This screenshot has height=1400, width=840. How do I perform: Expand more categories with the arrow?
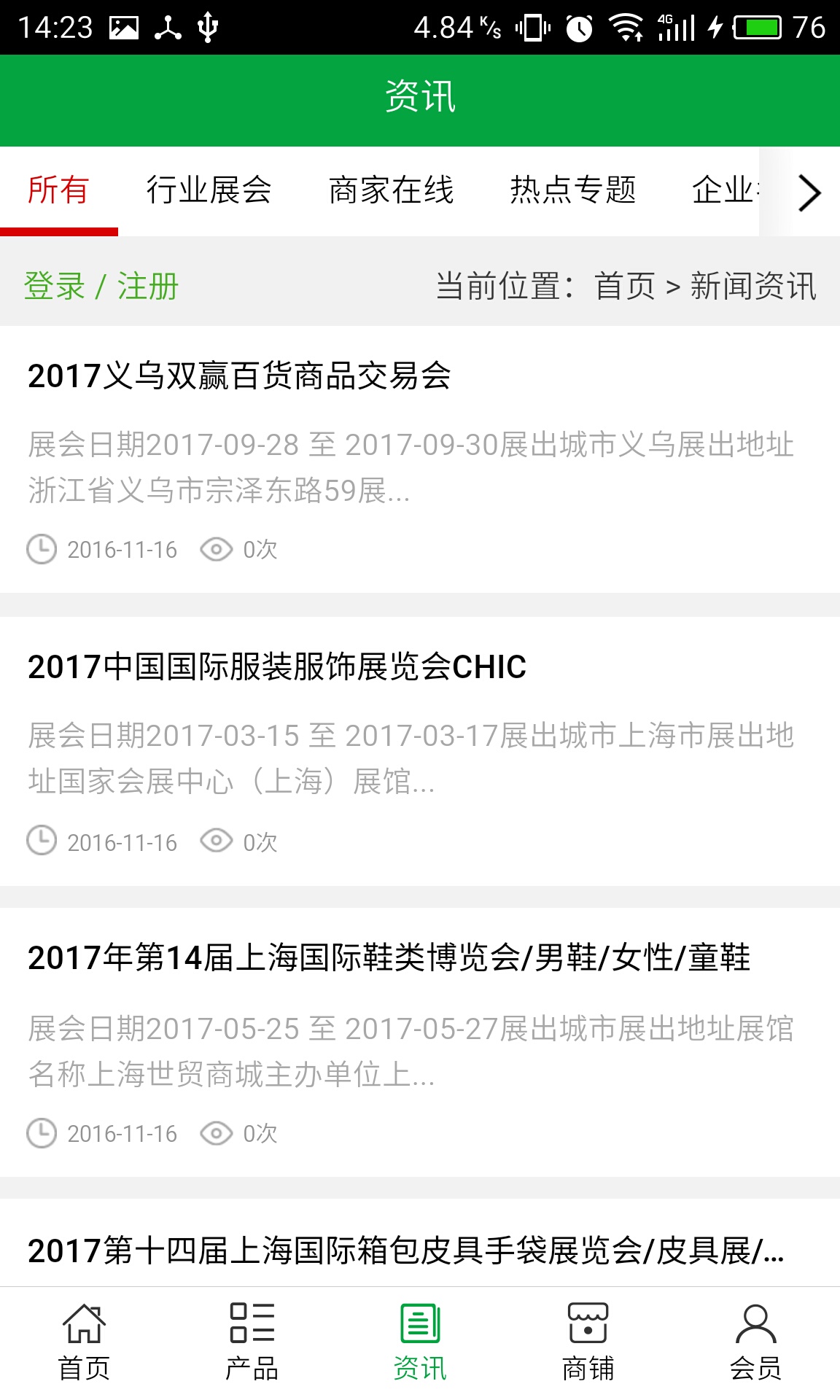(x=808, y=193)
